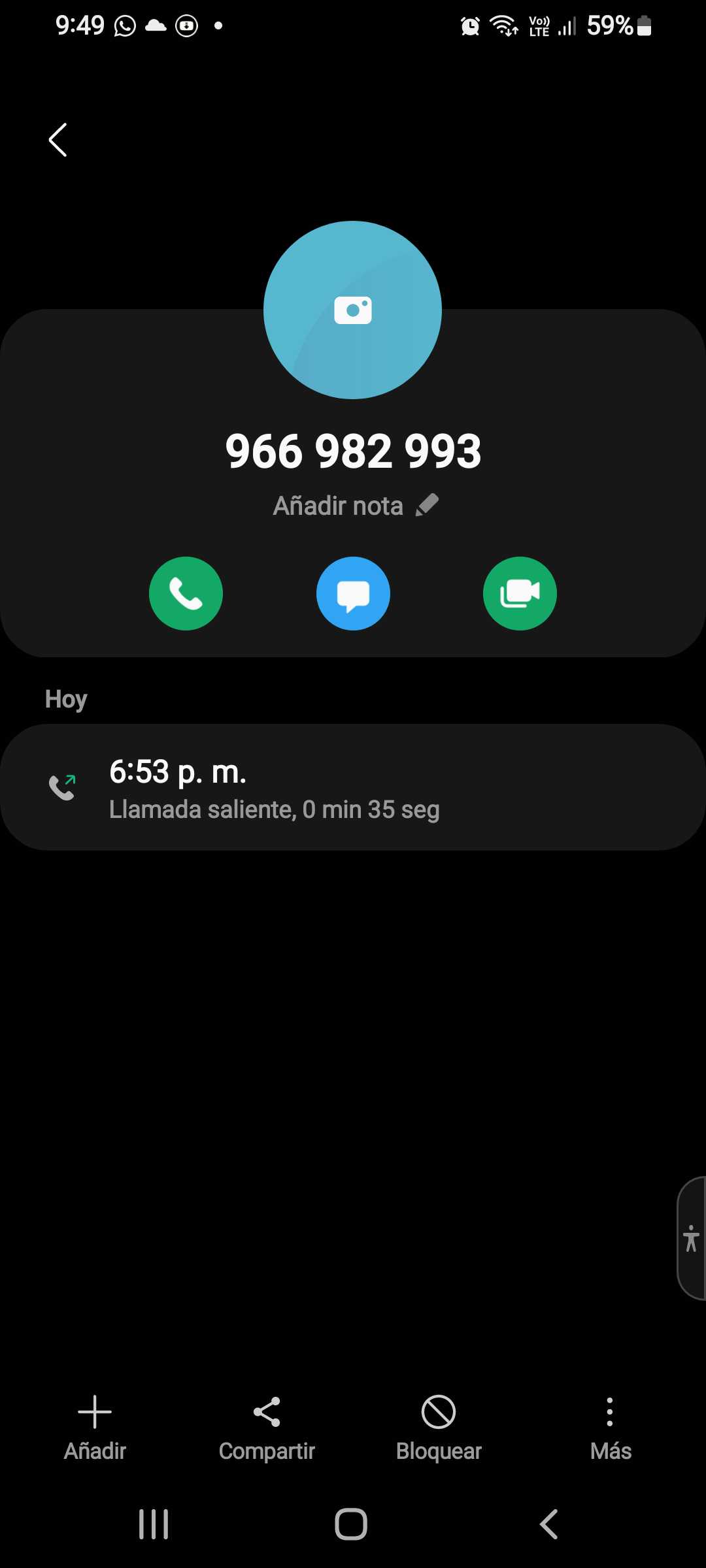Go to the home screen

tap(351, 1524)
